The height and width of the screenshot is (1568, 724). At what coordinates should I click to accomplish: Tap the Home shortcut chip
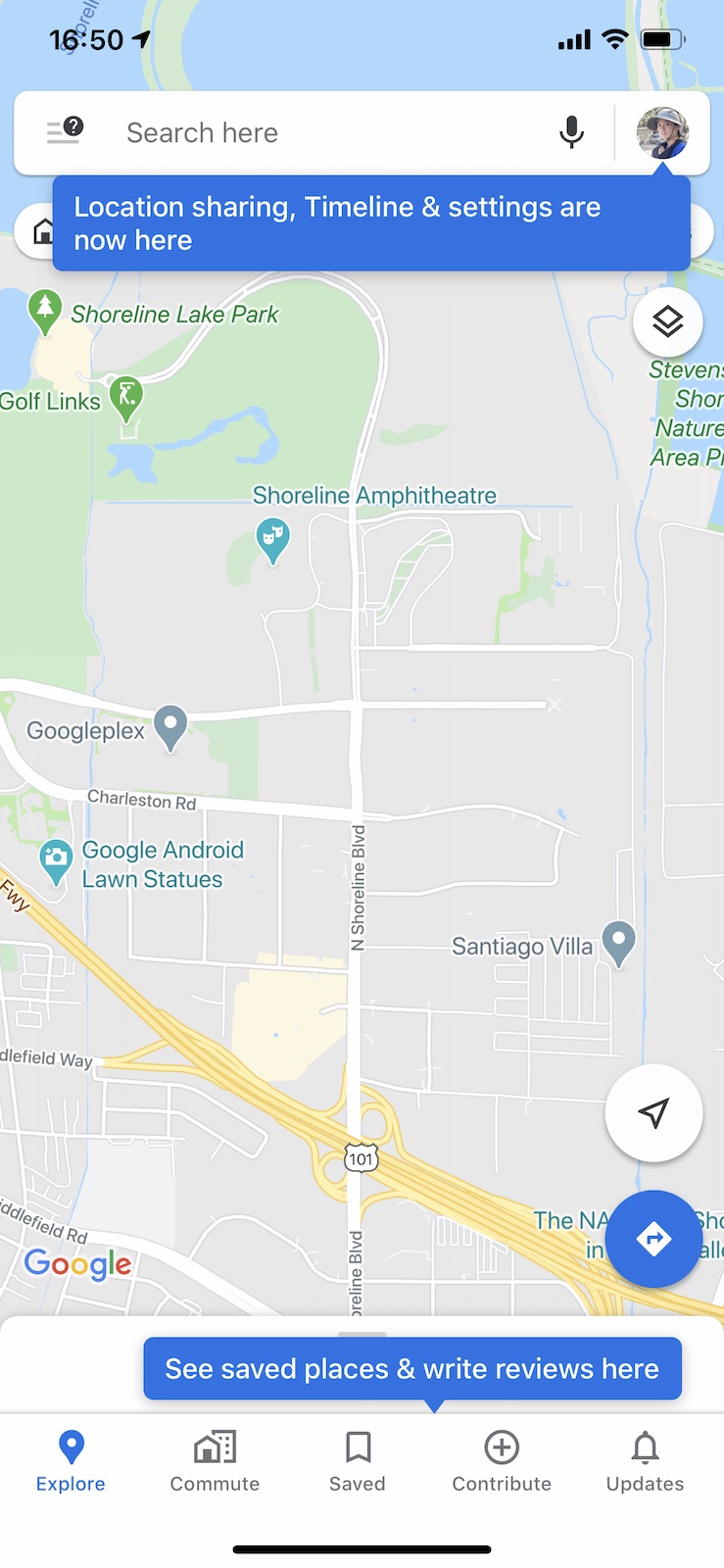[x=39, y=232]
